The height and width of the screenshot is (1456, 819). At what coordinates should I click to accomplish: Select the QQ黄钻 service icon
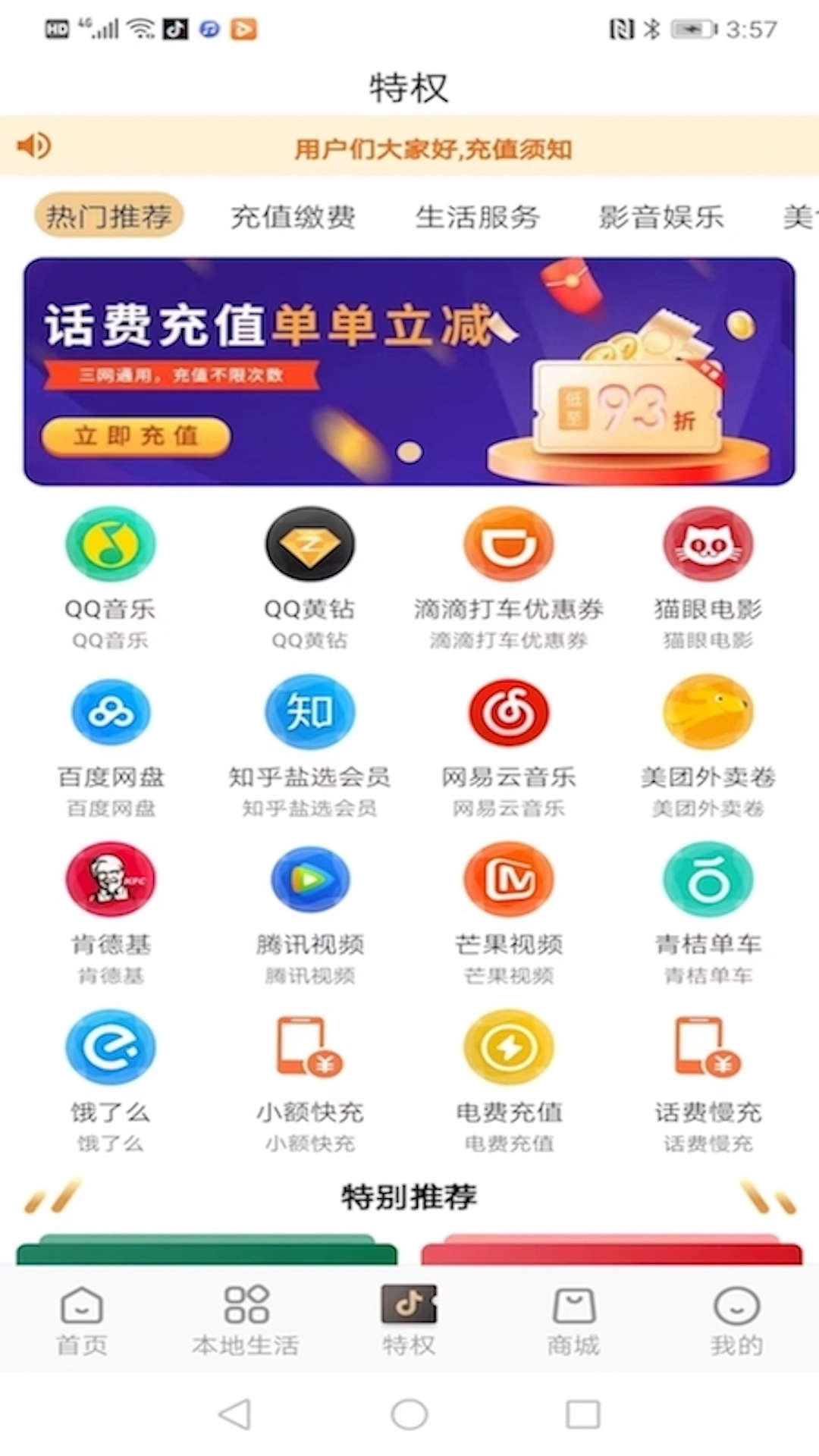click(309, 544)
